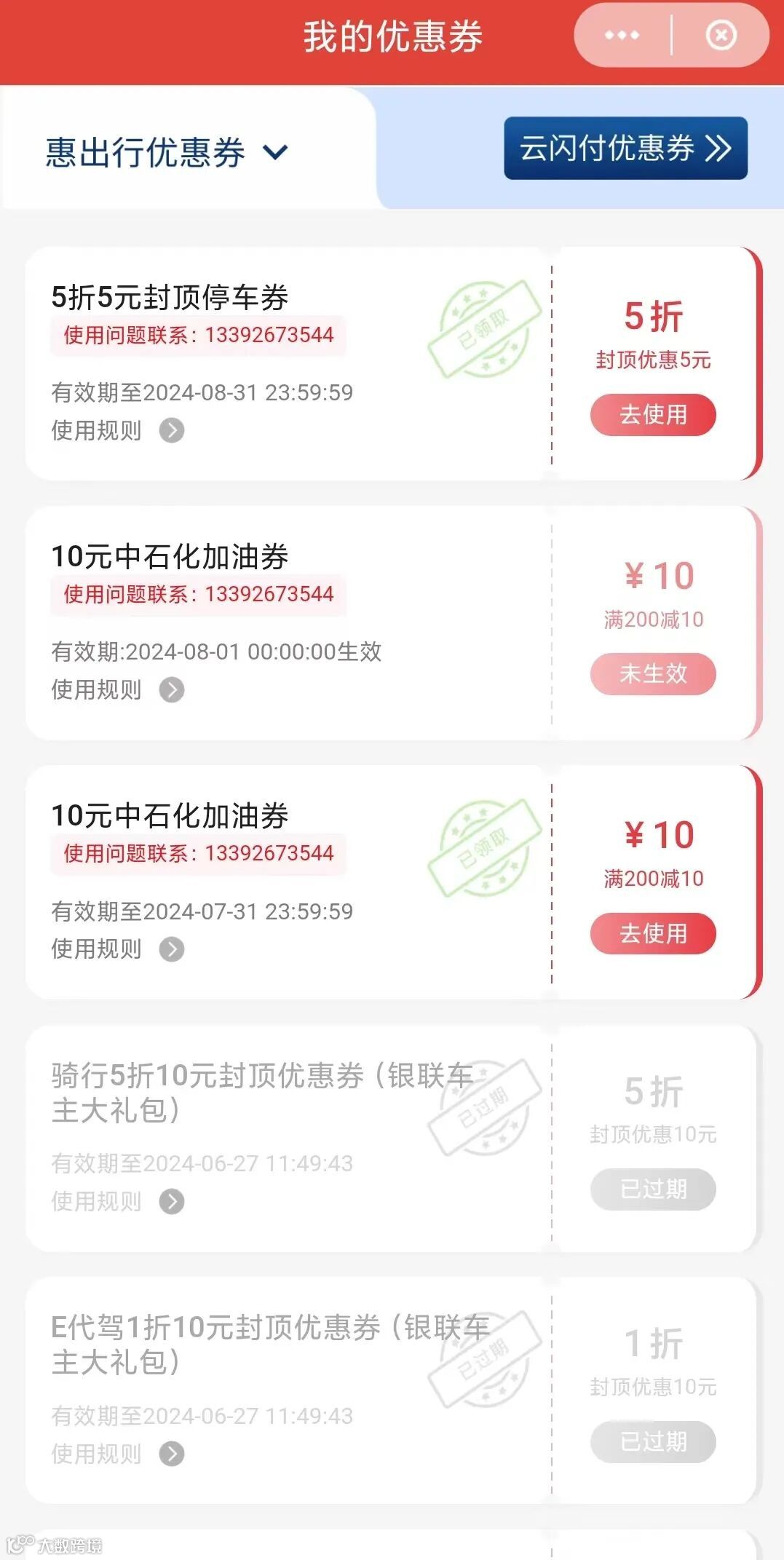Viewport: 784px width, 1560px height.
Task: Expand the 惠出行优惠券 dropdown
Action: click(x=167, y=153)
